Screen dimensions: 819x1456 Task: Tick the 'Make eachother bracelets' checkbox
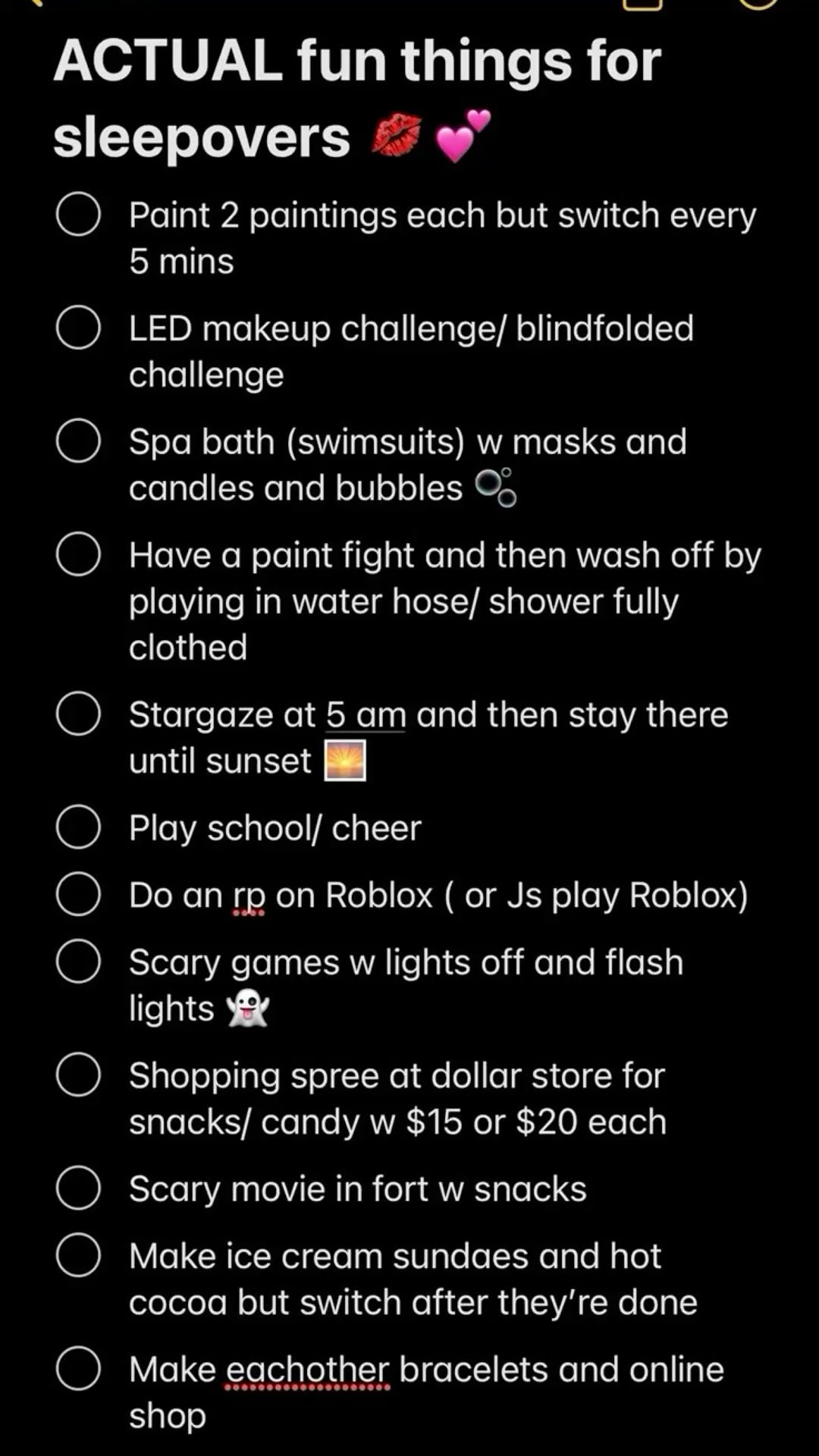tap(78, 1369)
